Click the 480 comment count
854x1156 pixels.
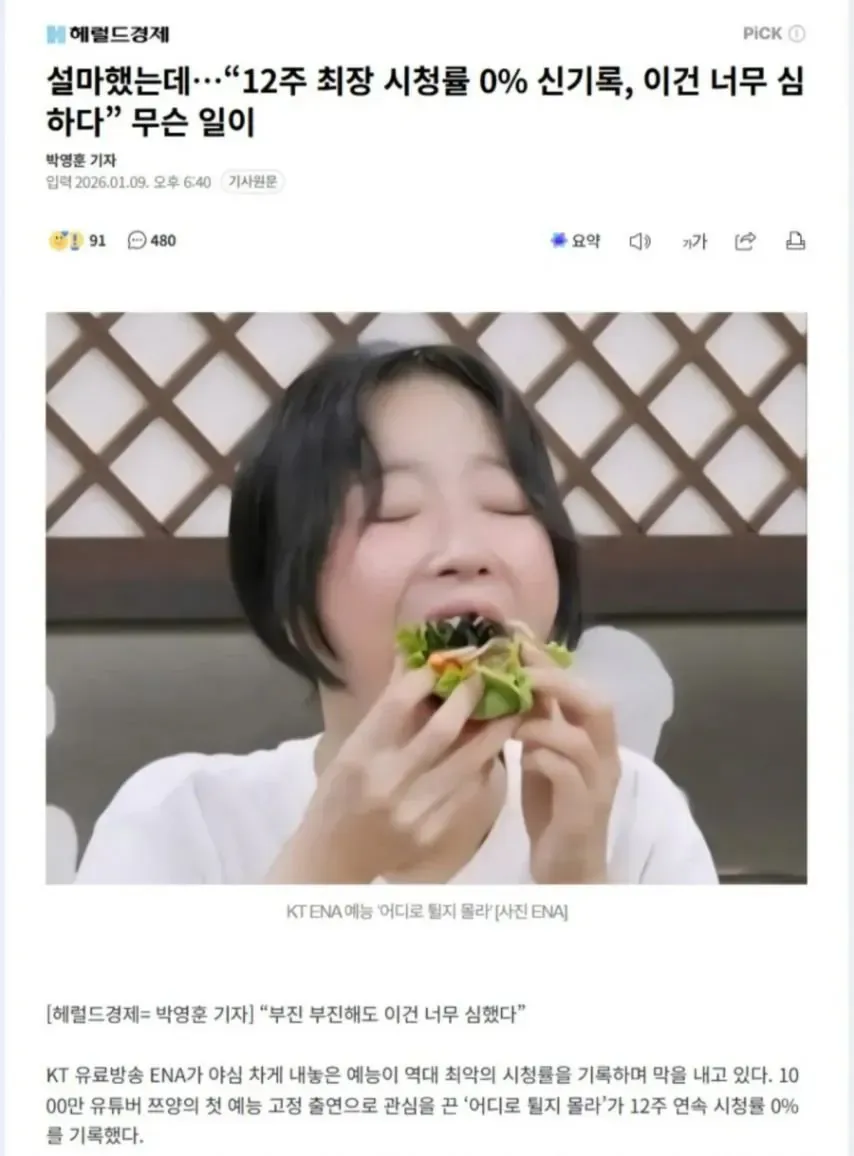pyautogui.click(x=162, y=241)
